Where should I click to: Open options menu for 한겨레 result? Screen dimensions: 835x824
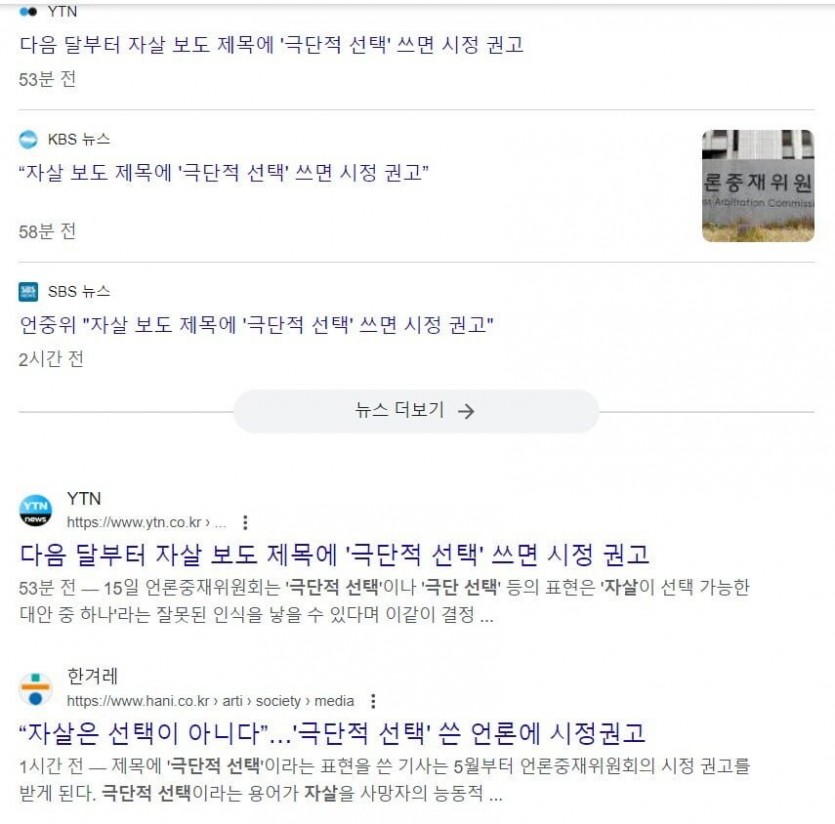click(373, 701)
